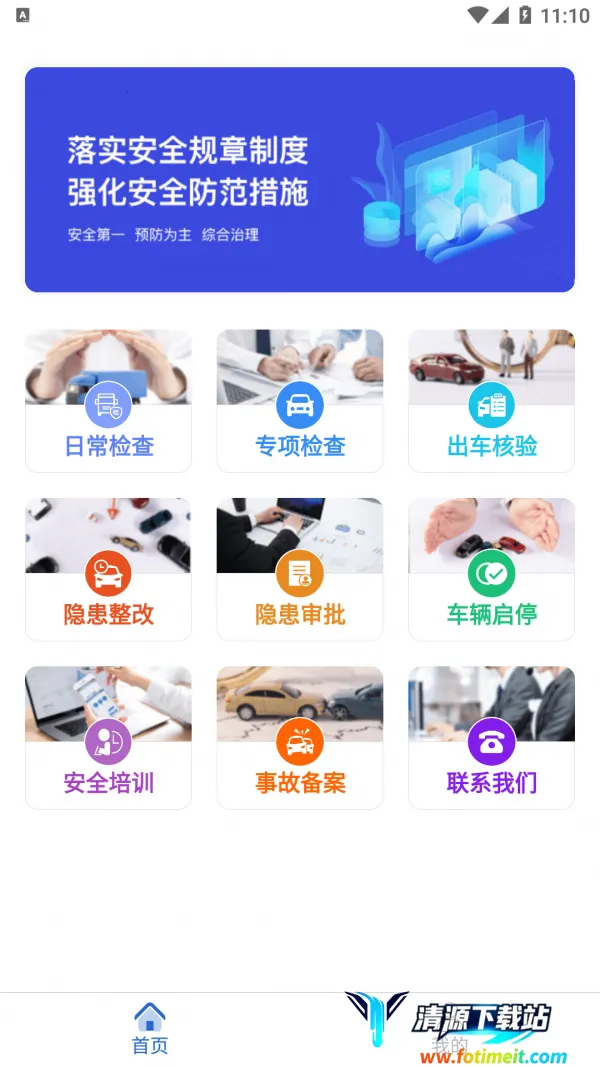View the 事故备案 card
Image resolution: width=600 pixels, height=1067 pixels.
[300, 737]
